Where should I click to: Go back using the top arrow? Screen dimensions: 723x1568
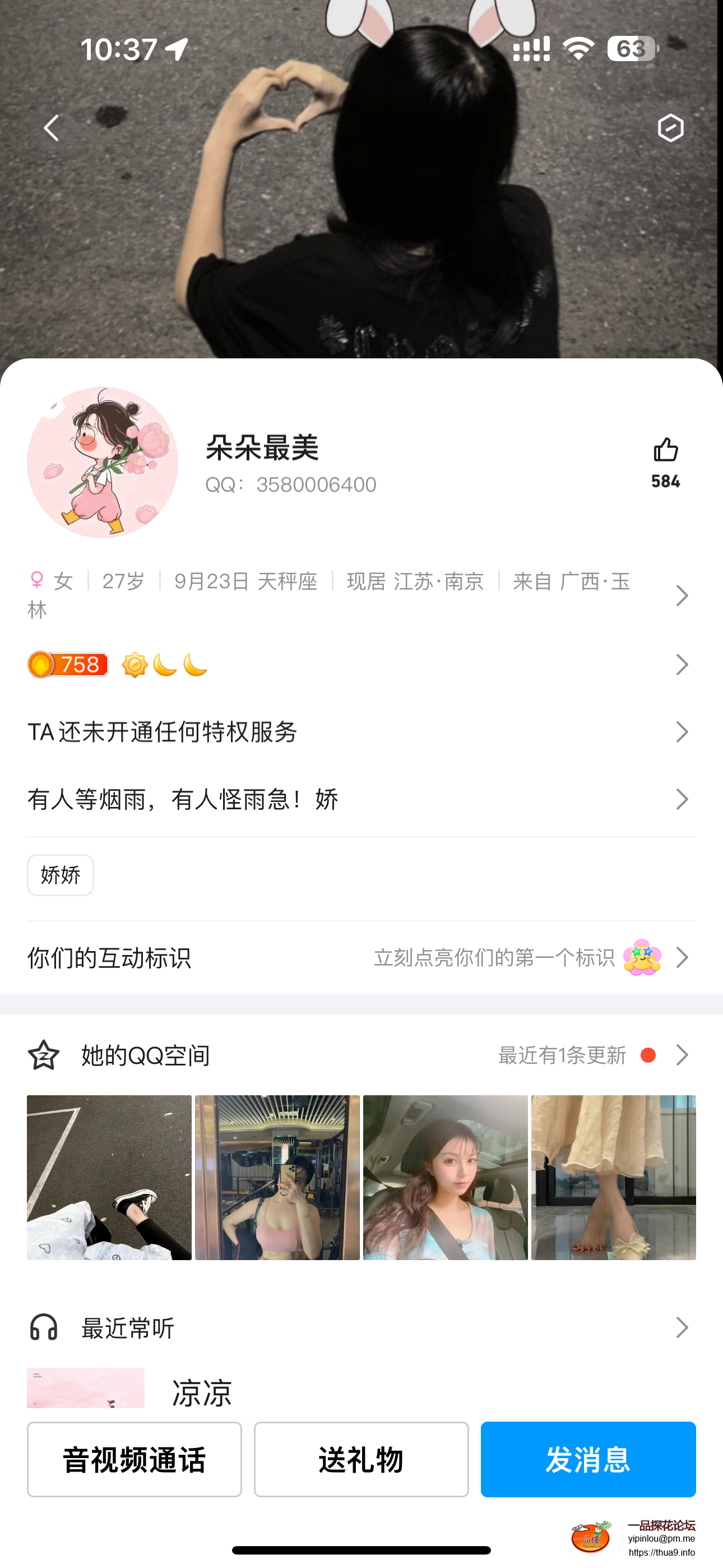pos(52,128)
